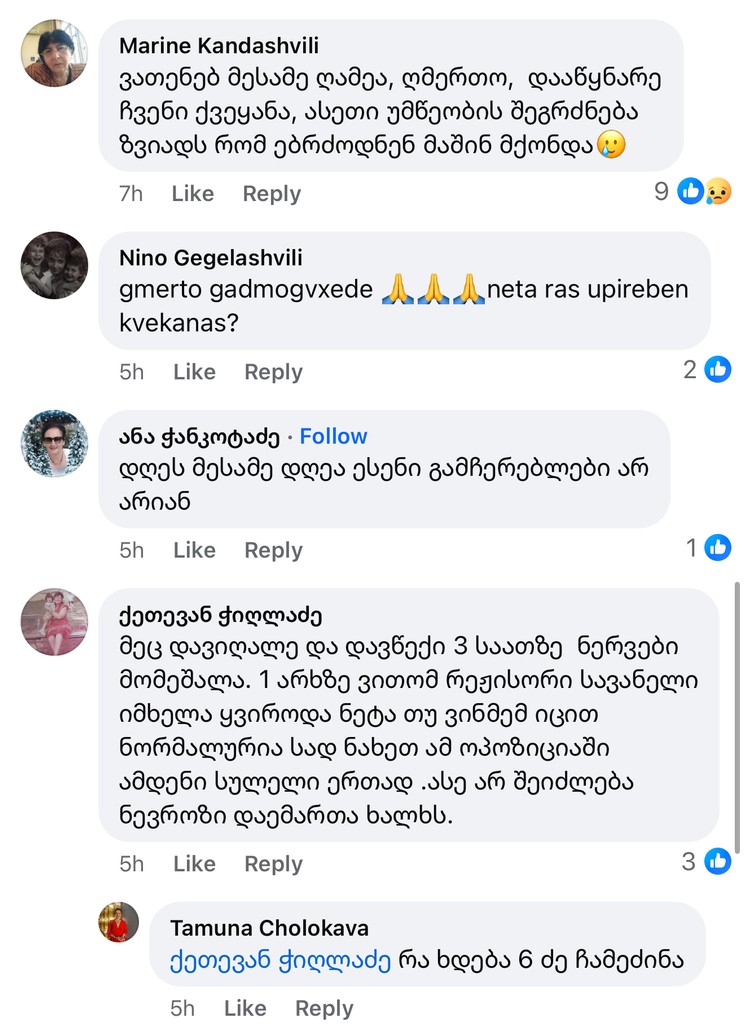Reply to ქეთევან ჭიღლაძე's comment
Viewport: 745px width, 1024px height.
(x=273, y=864)
